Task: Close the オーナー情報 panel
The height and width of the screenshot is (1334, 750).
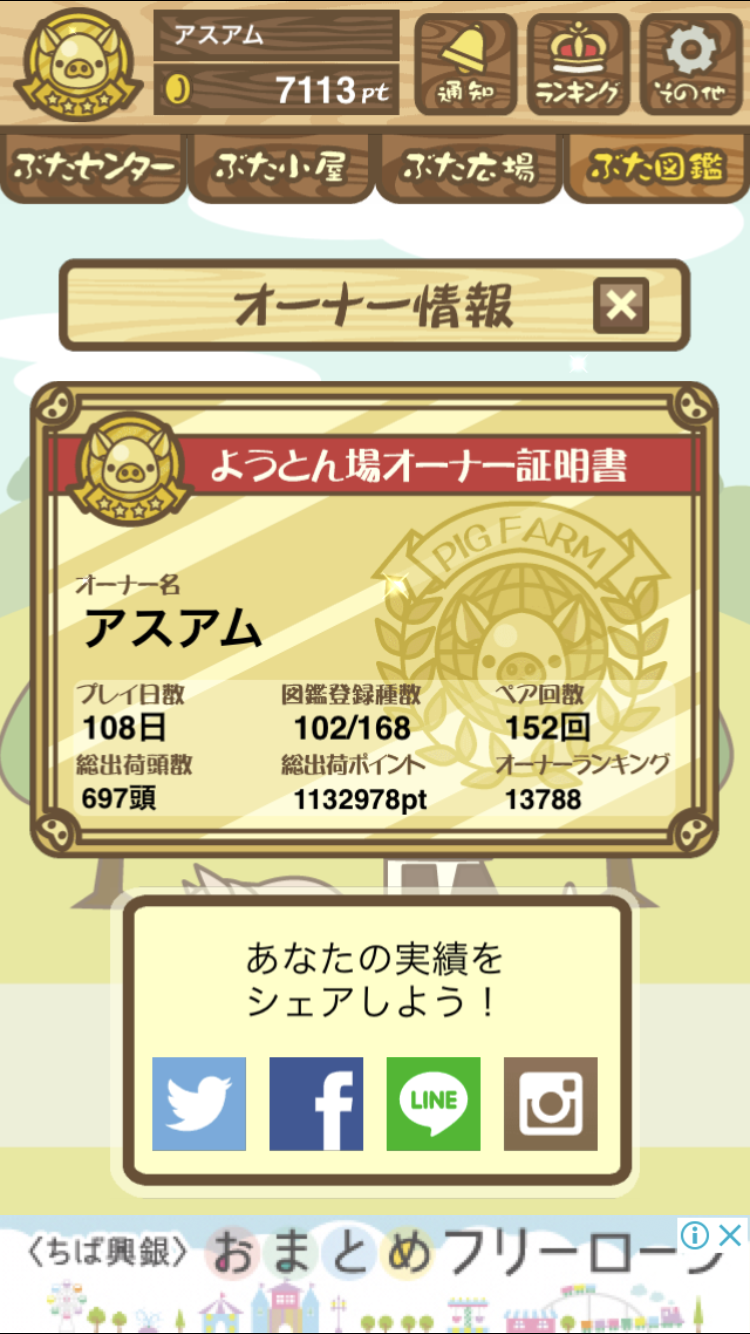Action: pyautogui.click(x=621, y=305)
